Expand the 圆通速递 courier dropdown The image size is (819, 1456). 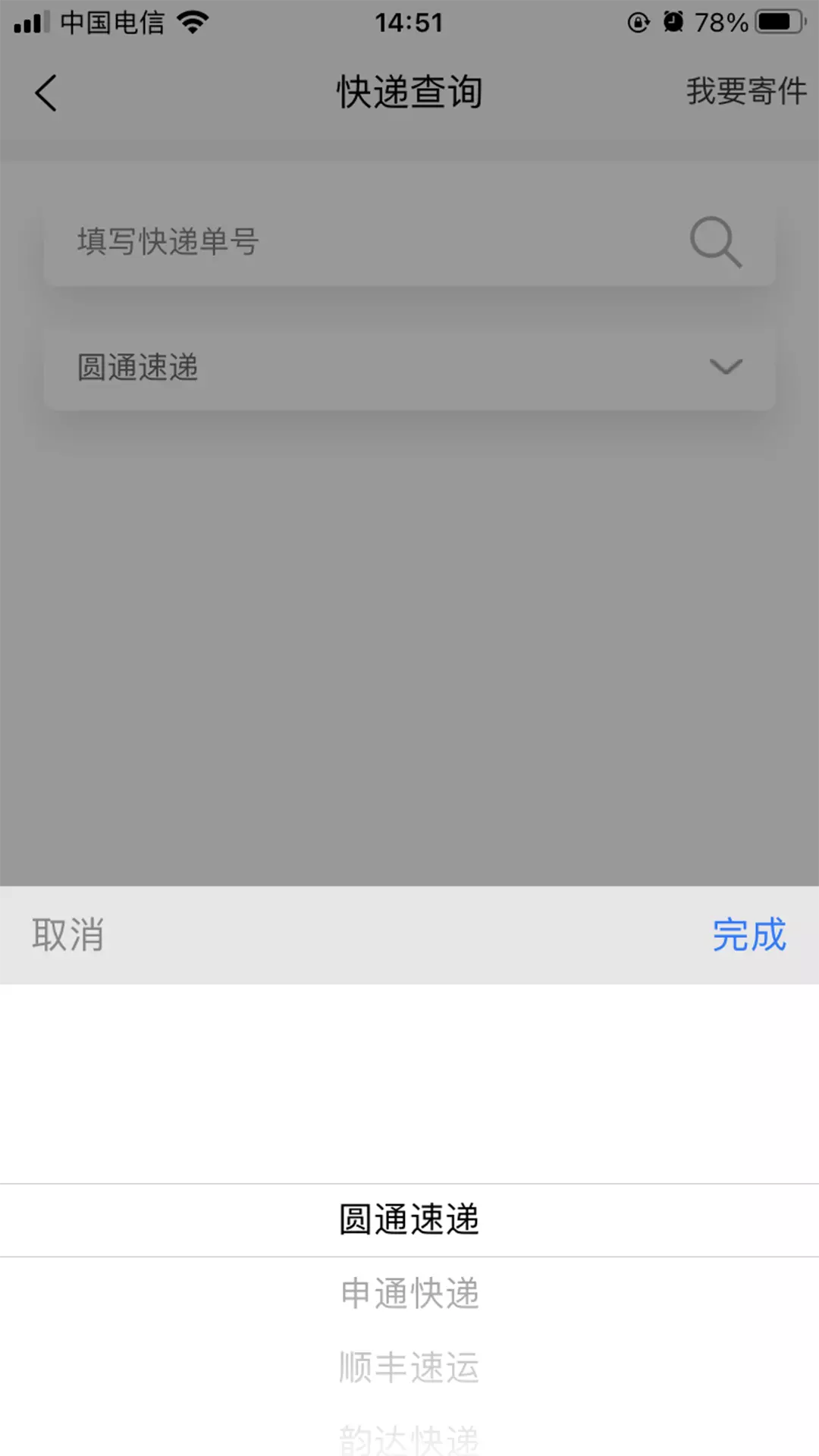(409, 368)
